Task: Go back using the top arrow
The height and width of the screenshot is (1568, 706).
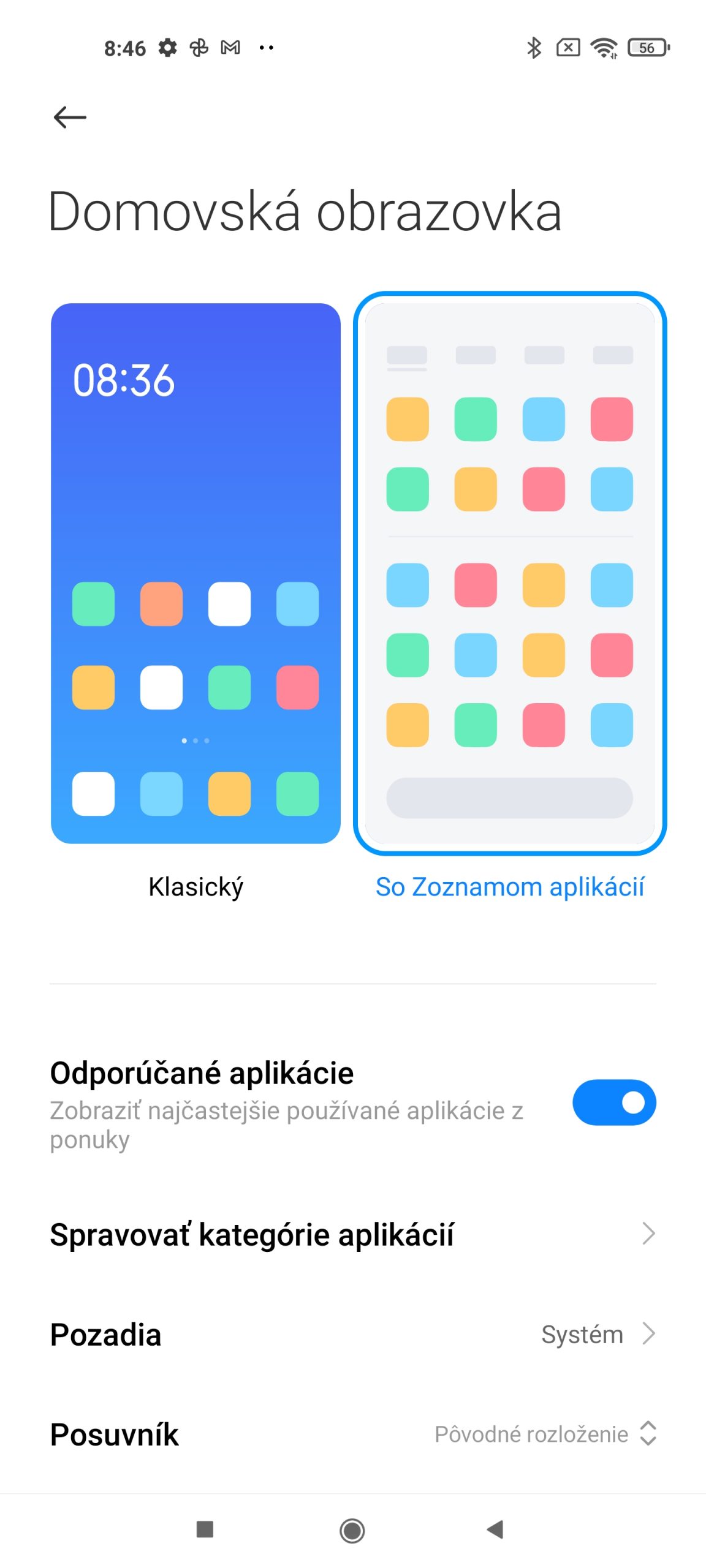Action: click(70, 117)
